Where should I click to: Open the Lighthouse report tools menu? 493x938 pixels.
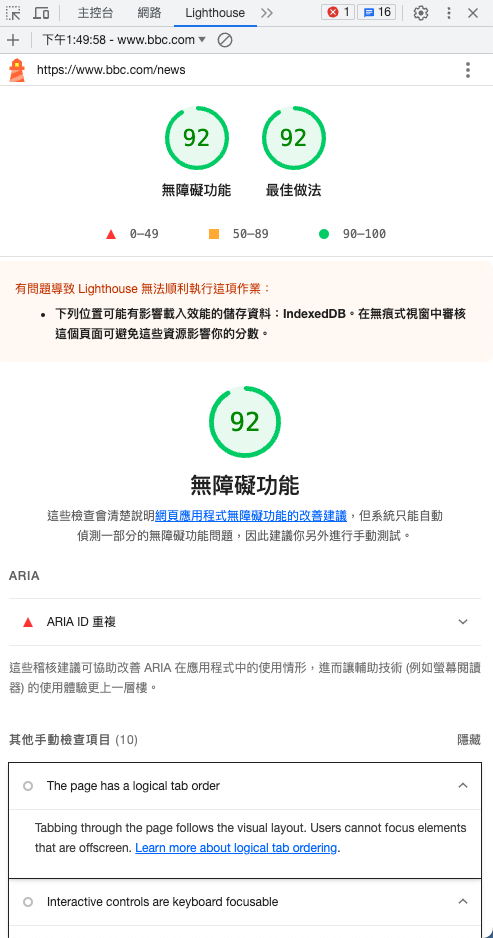coord(468,70)
